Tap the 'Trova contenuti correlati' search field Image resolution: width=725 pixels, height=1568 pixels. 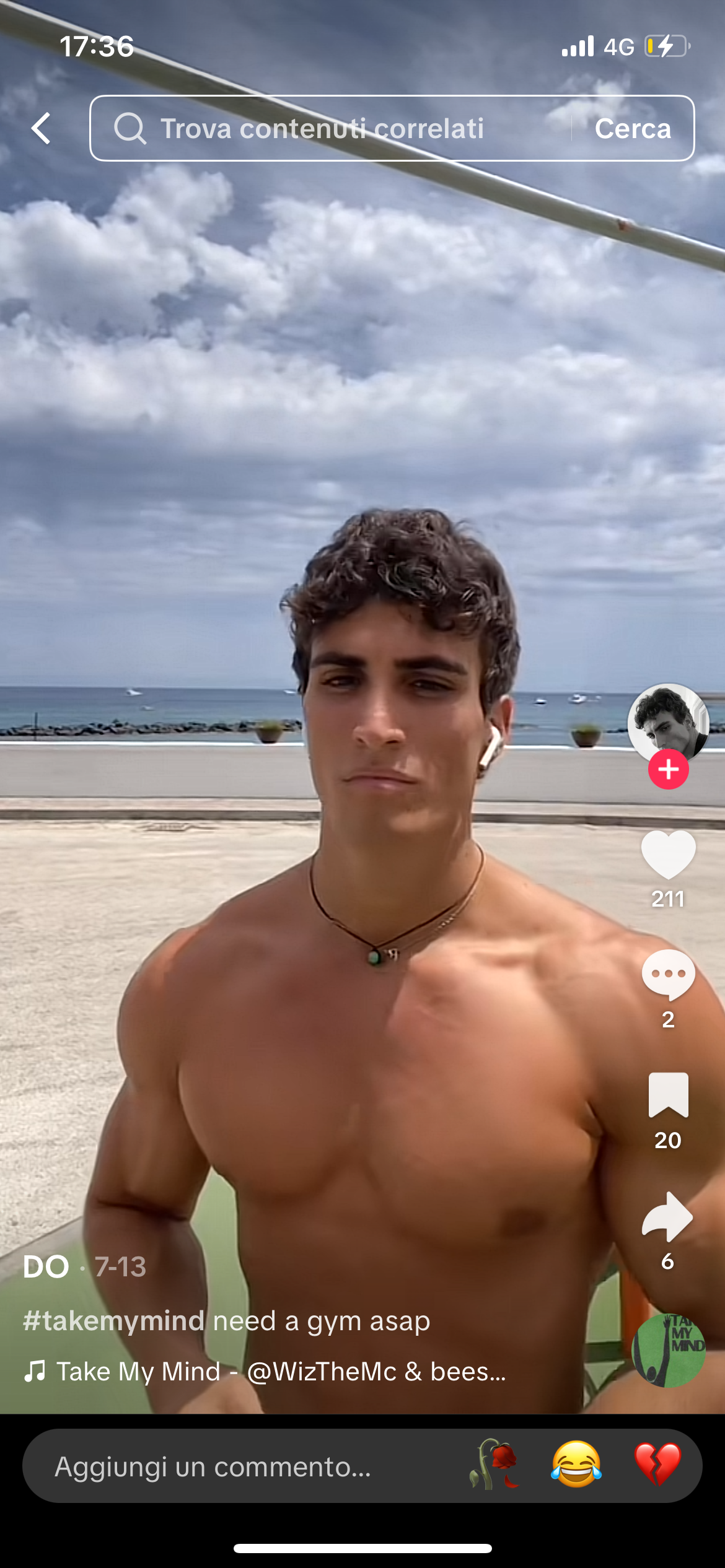(x=322, y=129)
